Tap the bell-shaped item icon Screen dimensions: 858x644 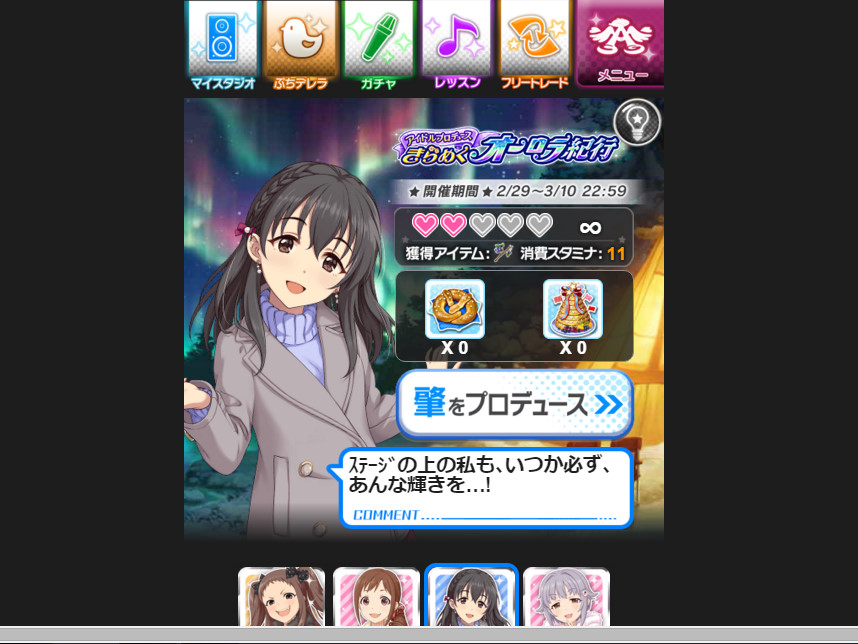pos(573,309)
